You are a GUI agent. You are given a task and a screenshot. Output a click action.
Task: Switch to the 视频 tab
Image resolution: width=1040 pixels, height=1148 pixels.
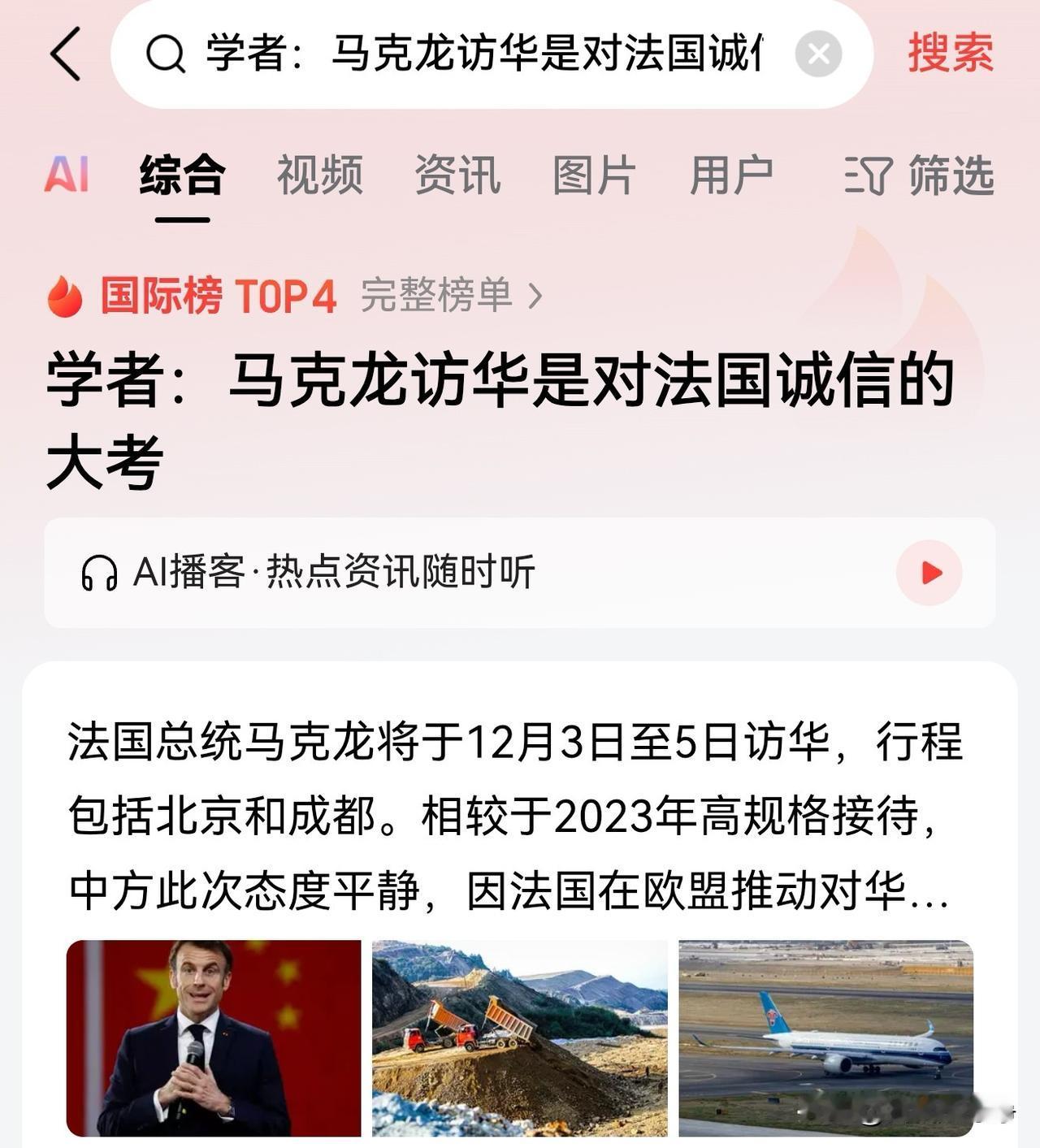[318, 175]
